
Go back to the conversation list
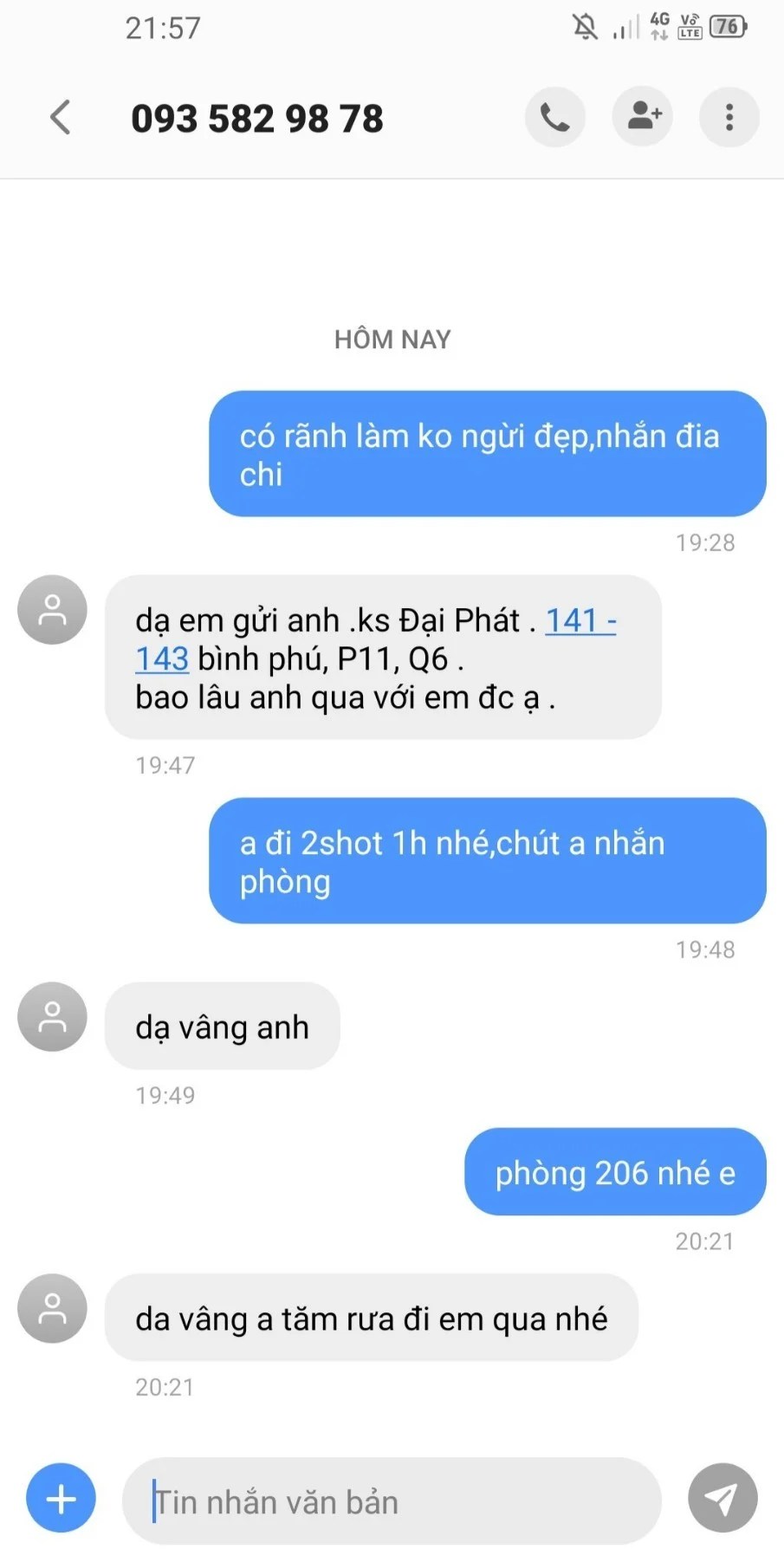pos(60,117)
